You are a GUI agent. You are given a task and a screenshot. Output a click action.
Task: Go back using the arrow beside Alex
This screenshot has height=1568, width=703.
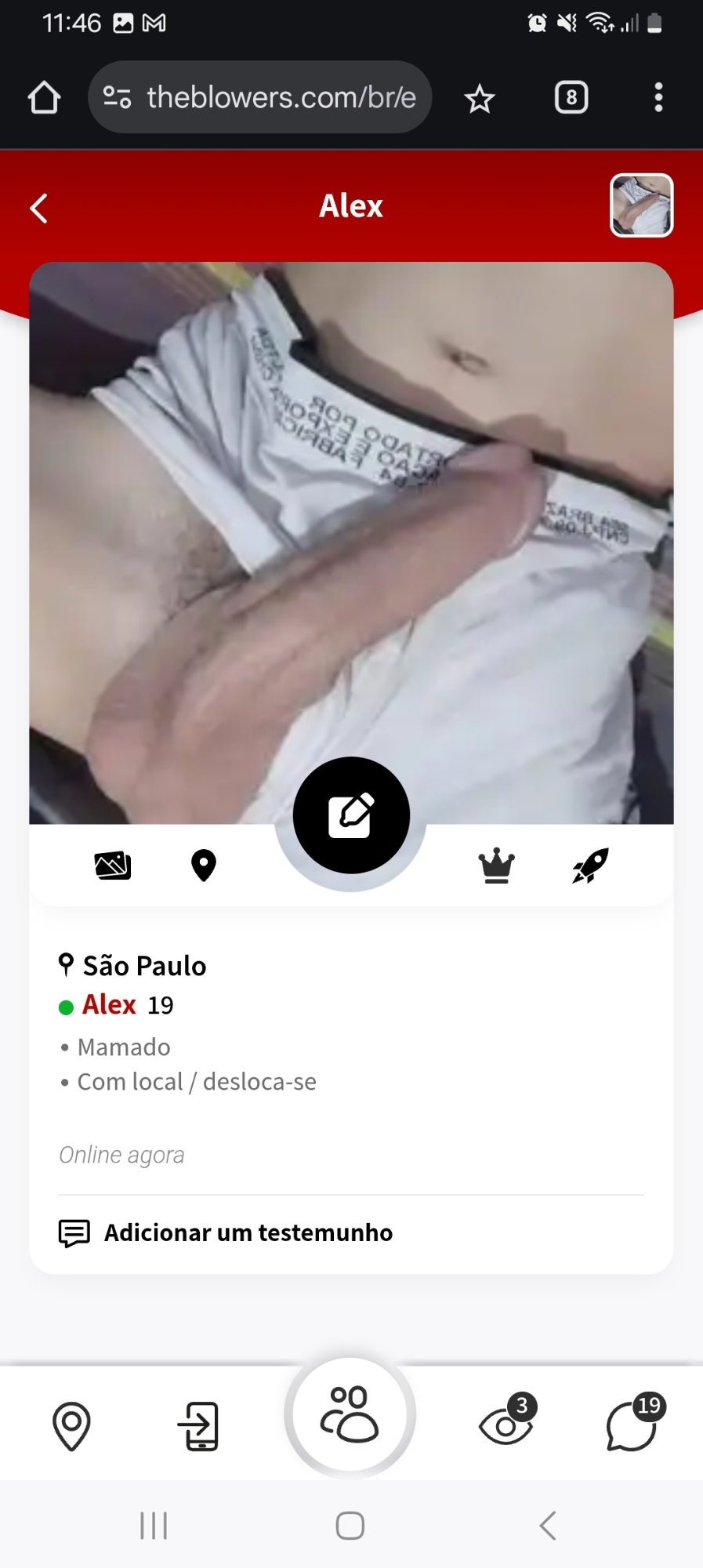[x=39, y=209]
